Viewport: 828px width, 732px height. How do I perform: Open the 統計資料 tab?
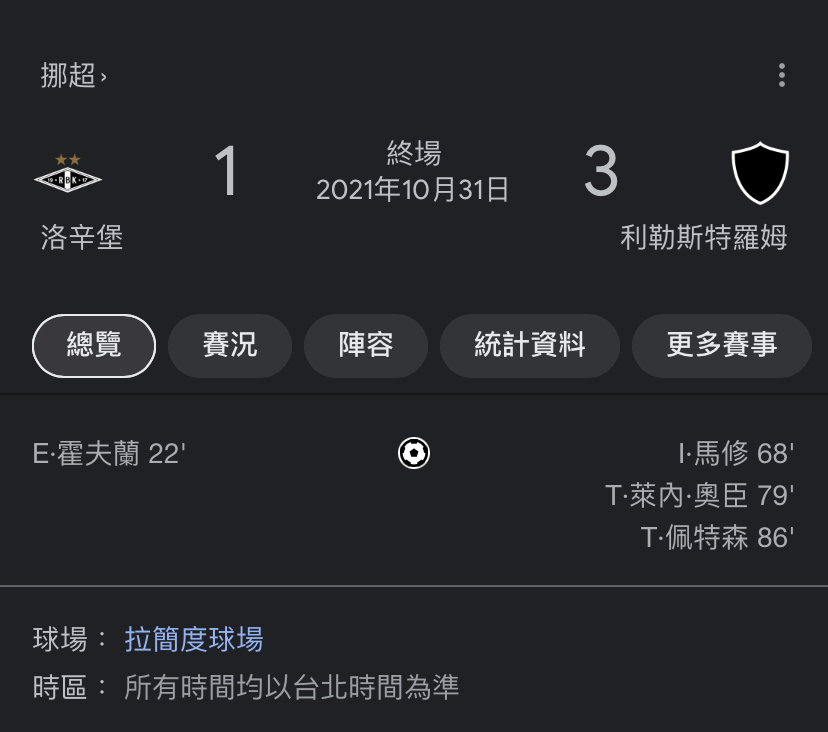click(x=530, y=346)
